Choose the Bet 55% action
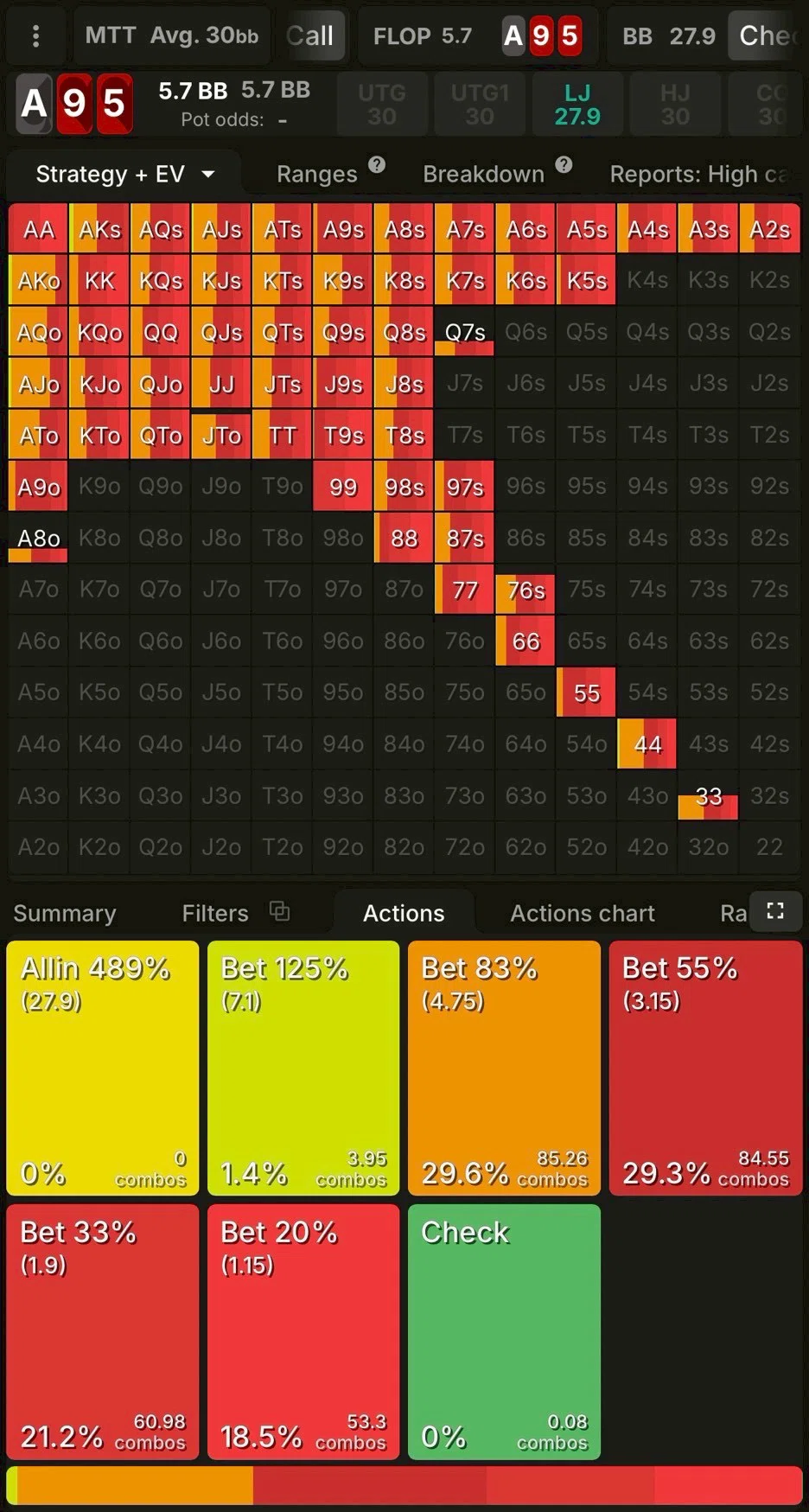The height and width of the screenshot is (1512, 809). [x=705, y=1068]
